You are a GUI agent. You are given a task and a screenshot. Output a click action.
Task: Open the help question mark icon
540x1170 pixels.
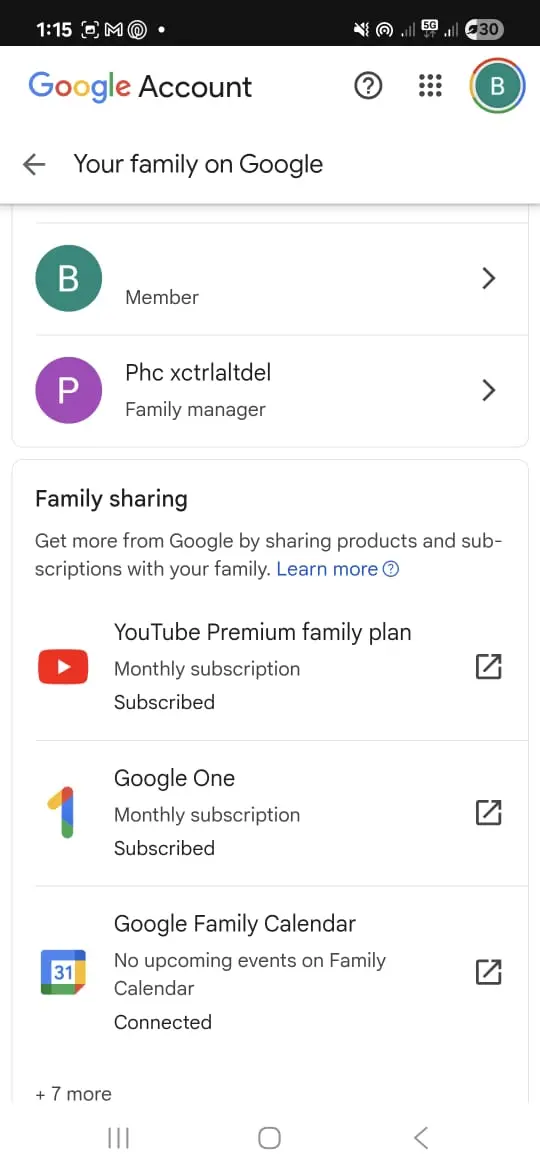click(368, 87)
